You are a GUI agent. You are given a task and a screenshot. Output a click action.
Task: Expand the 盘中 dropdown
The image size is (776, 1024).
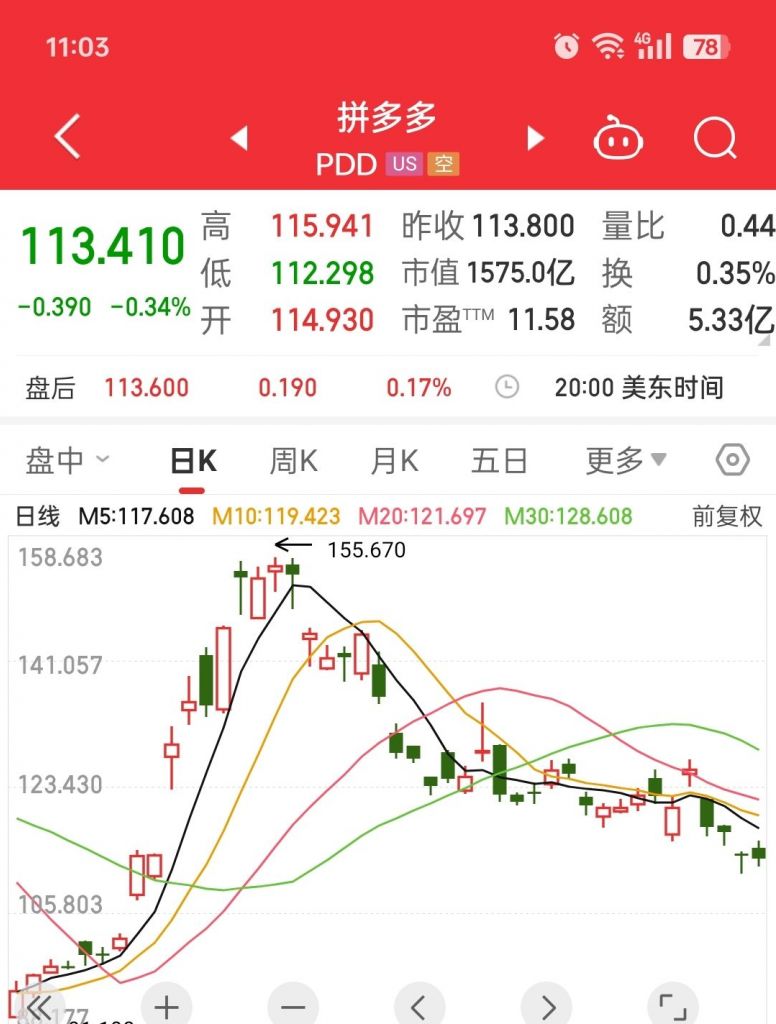(x=68, y=461)
